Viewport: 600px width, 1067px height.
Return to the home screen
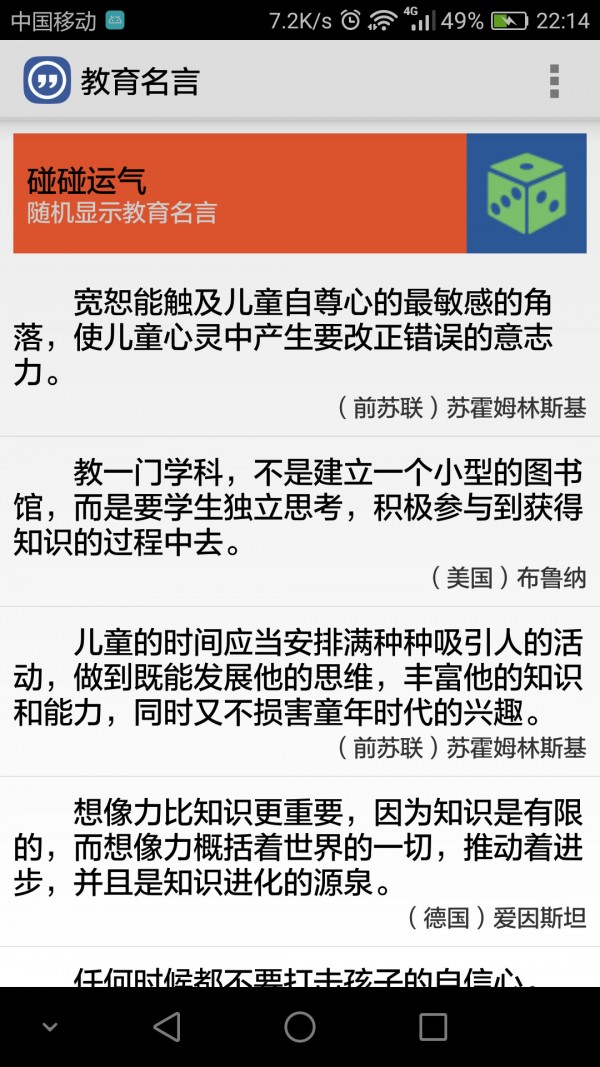pos(300,1026)
